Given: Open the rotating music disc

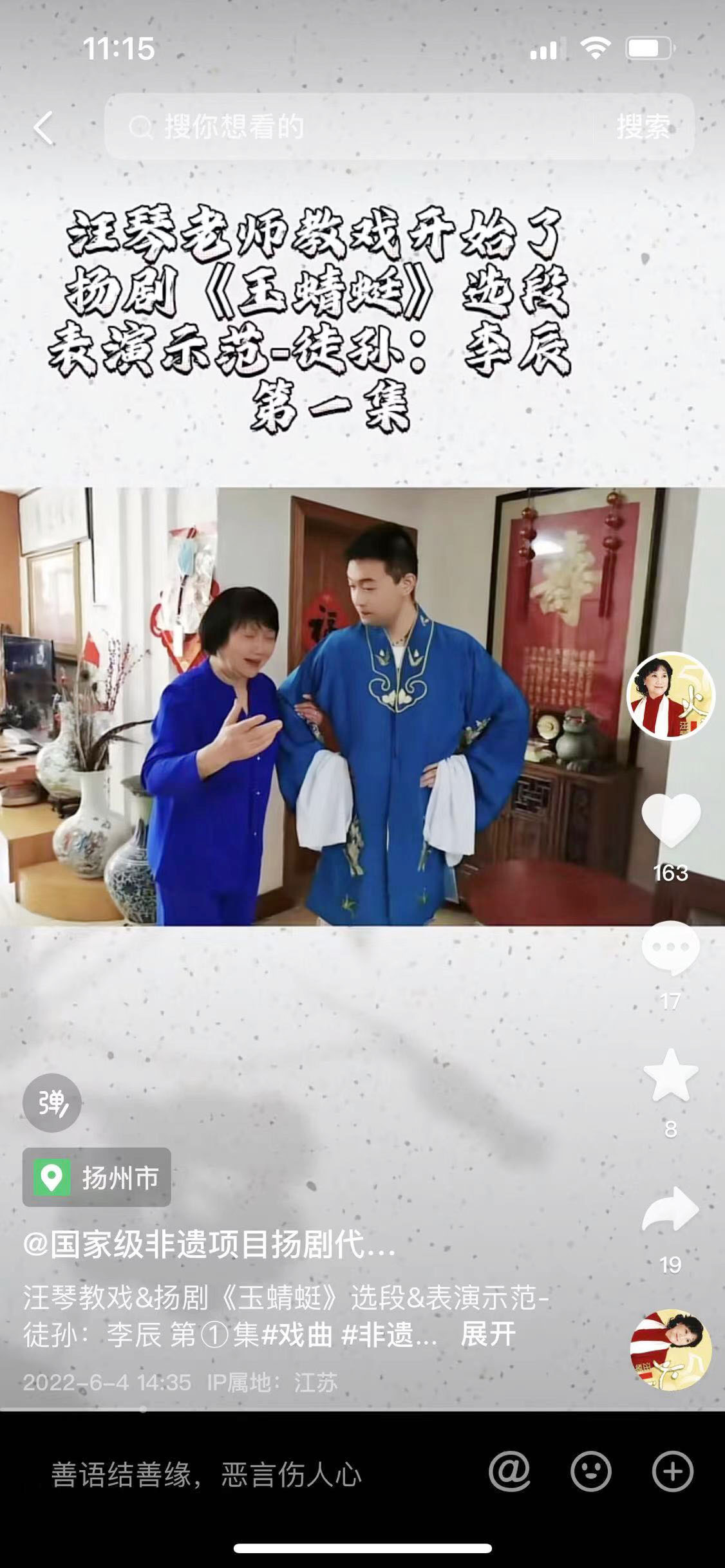Looking at the screenshot, I should tap(670, 1350).
